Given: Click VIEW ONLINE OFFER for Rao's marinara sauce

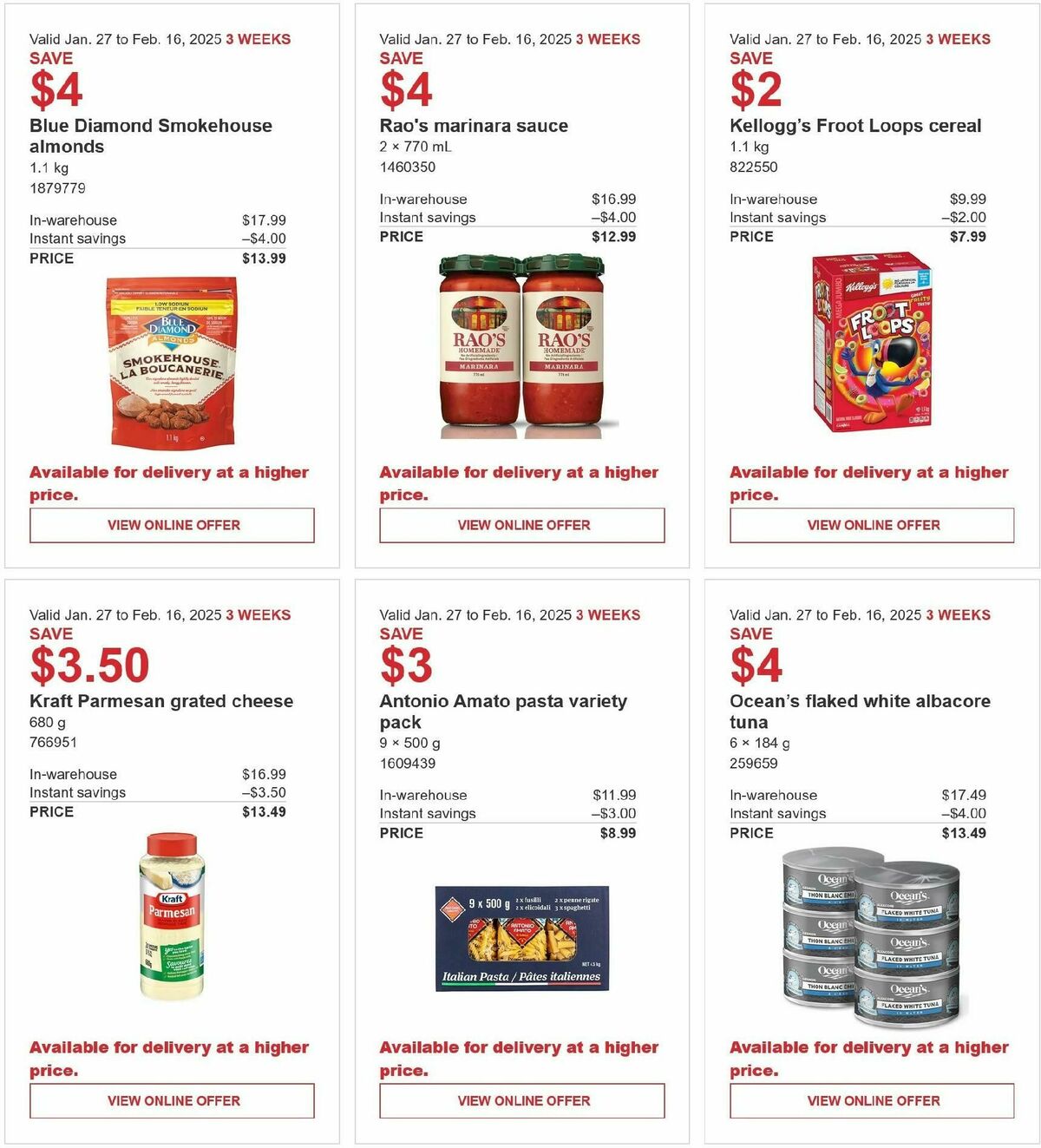Looking at the screenshot, I should point(522,525).
